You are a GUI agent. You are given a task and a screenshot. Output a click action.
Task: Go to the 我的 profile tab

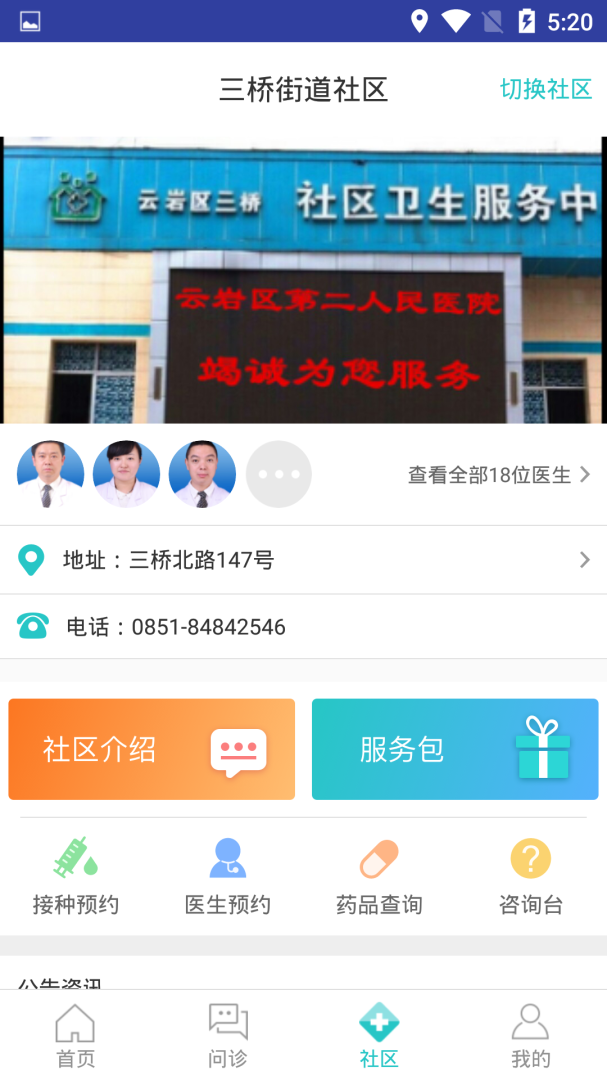pyautogui.click(x=531, y=1036)
